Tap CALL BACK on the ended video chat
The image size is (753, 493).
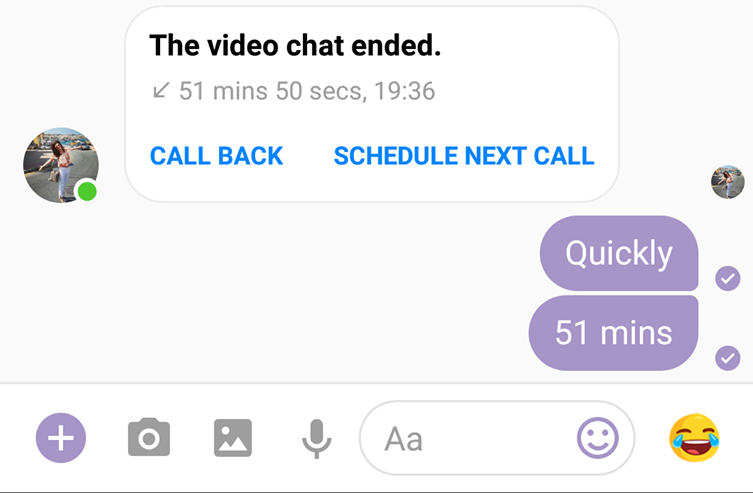(x=216, y=156)
